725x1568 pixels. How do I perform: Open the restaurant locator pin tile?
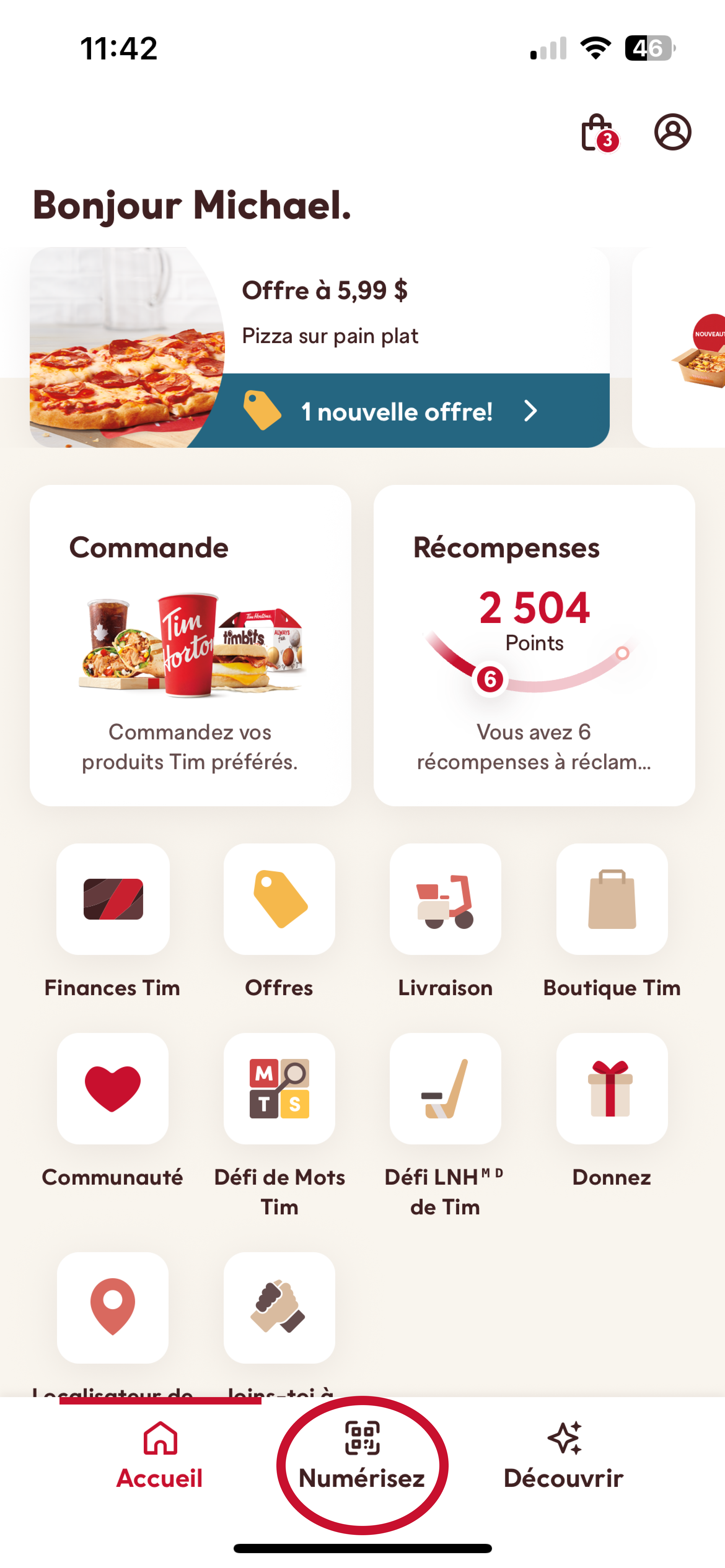click(x=113, y=1308)
